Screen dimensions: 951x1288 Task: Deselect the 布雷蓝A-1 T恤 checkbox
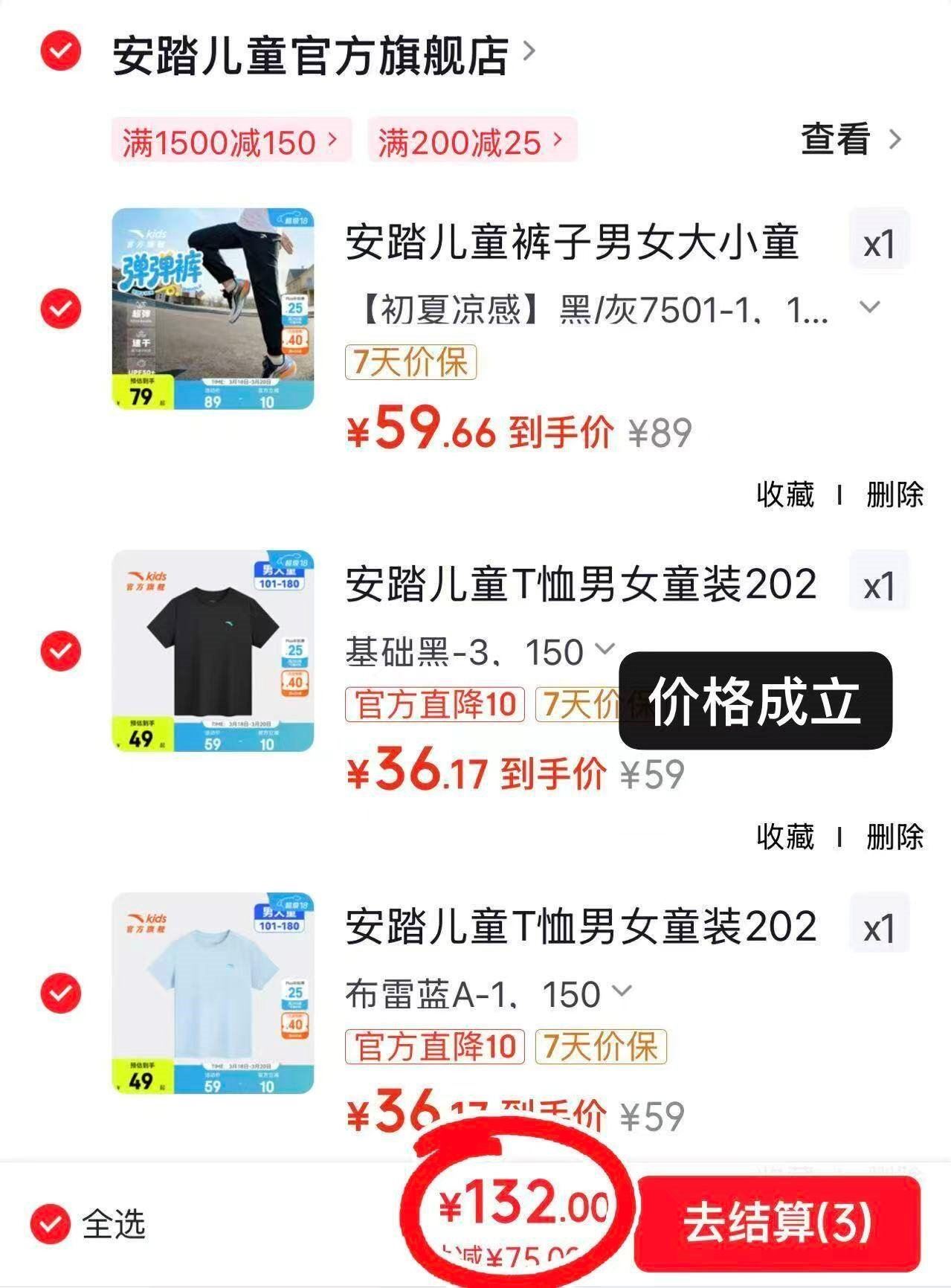(60, 993)
